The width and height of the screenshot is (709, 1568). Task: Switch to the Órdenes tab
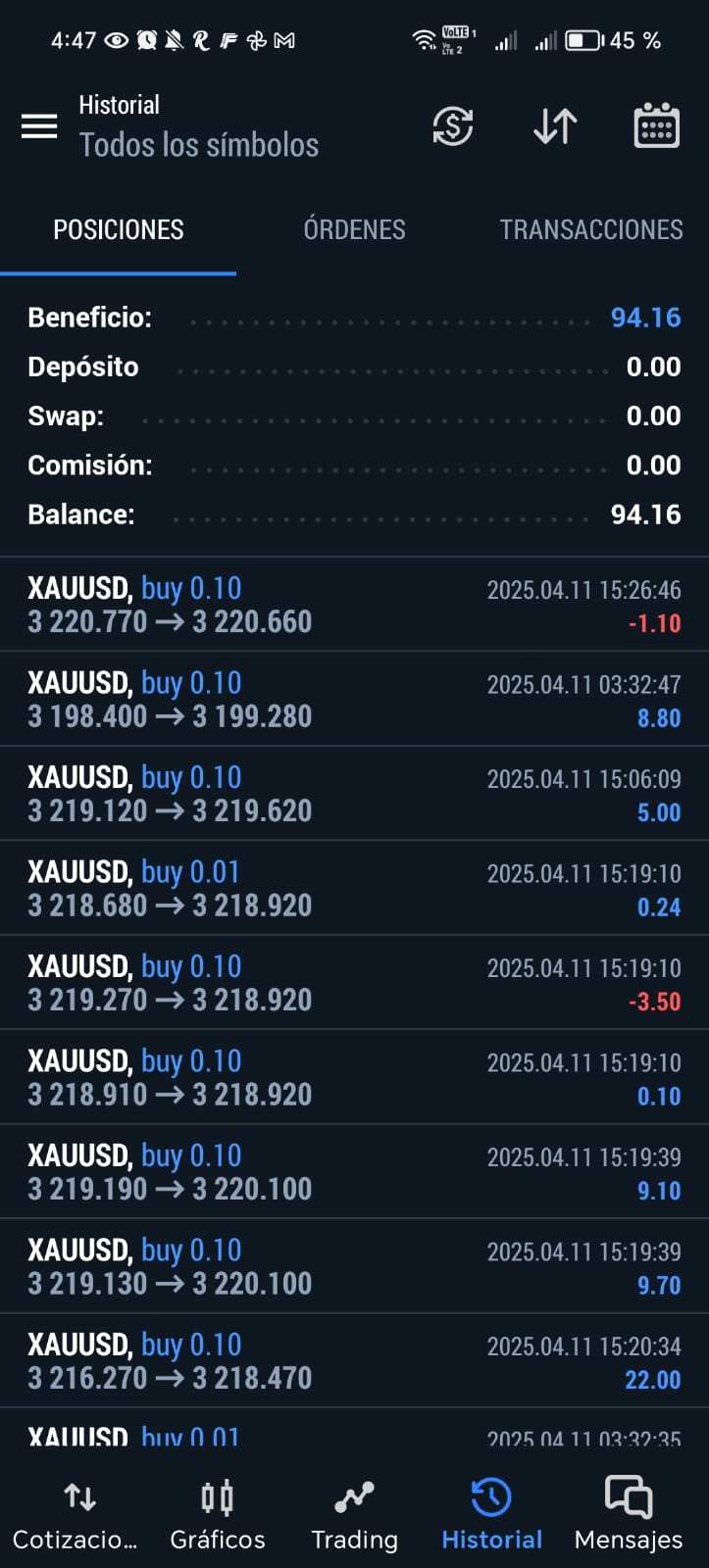coord(354,229)
